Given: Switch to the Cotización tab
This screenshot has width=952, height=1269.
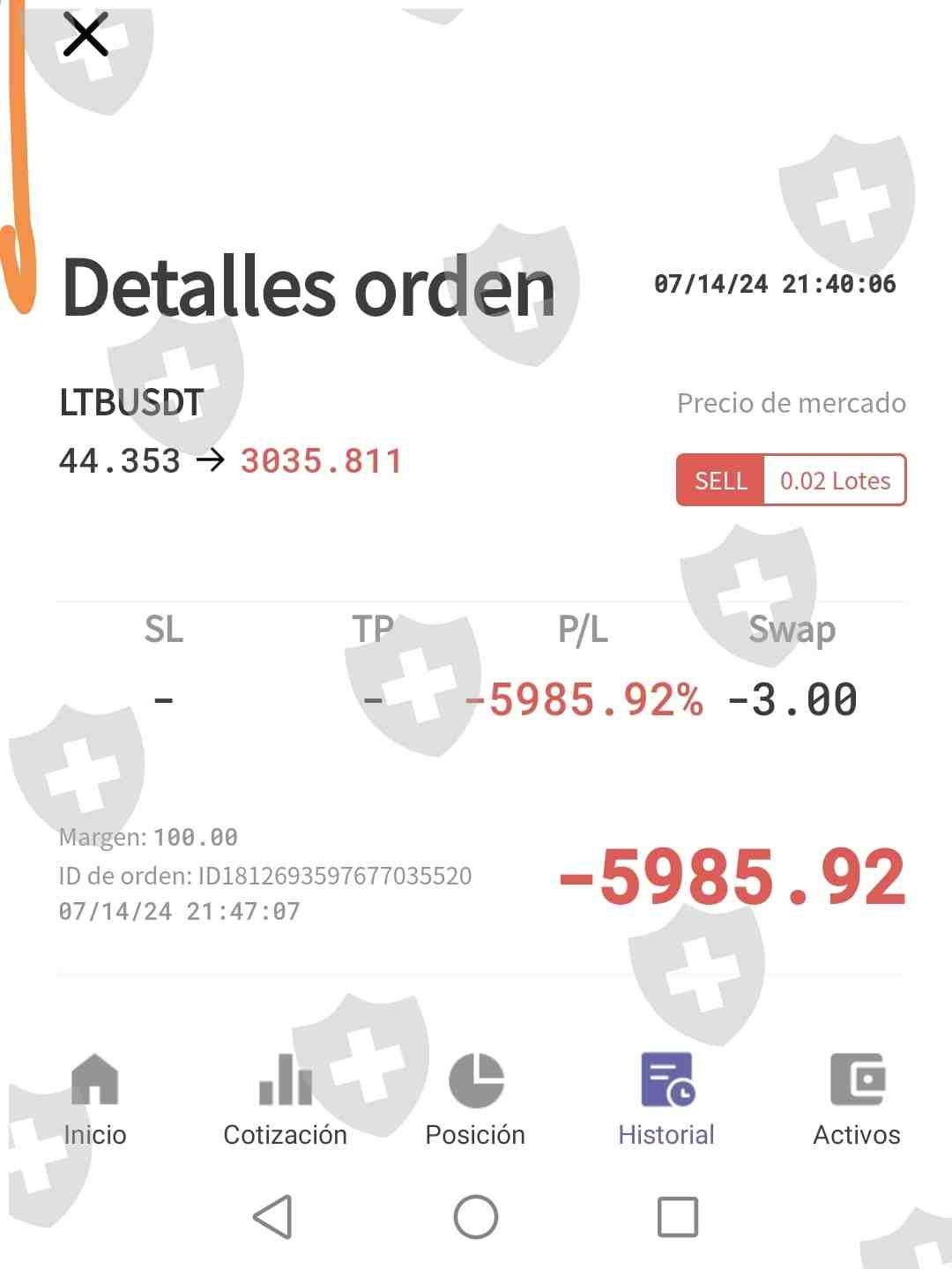Looking at the screenshot, I should click(285, 1099).
